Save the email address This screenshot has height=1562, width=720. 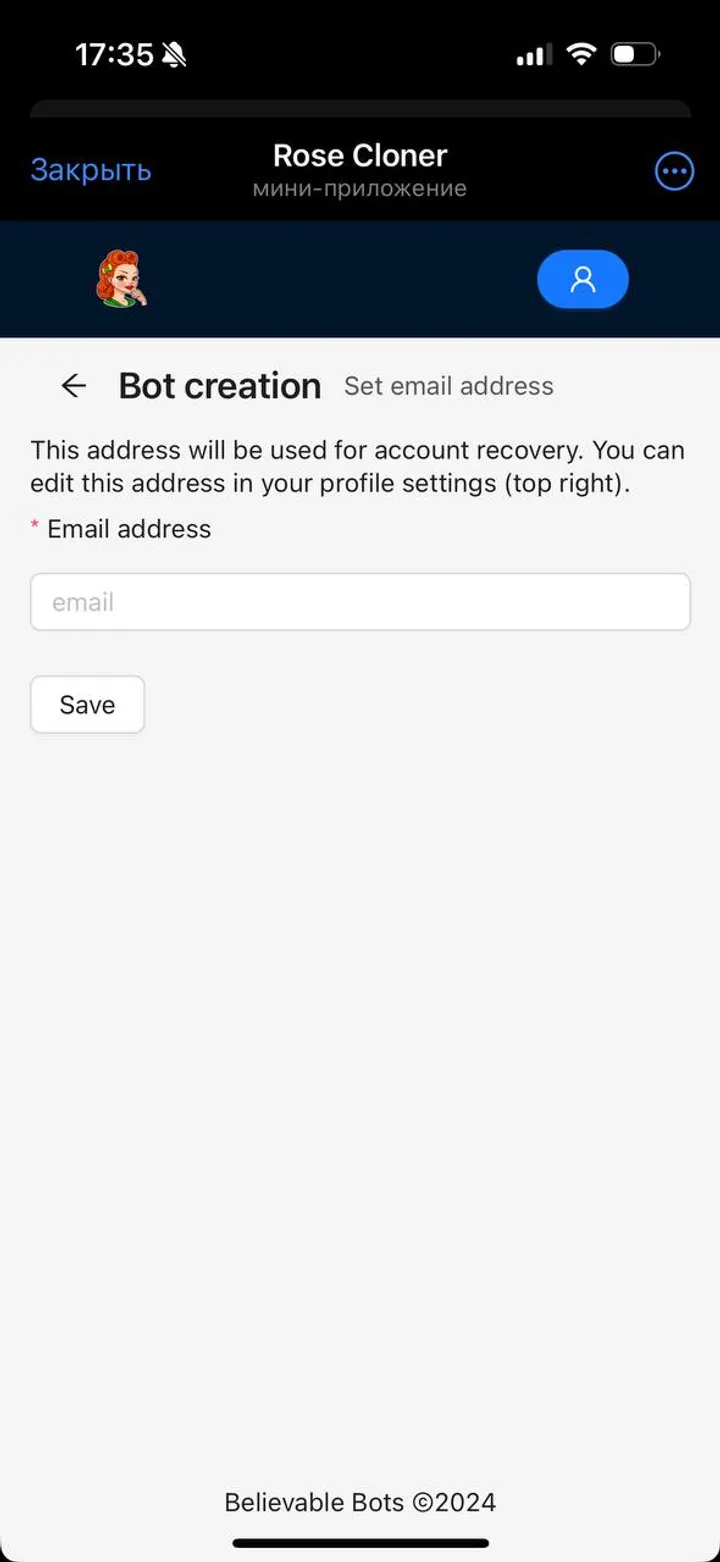coord(87,705)
